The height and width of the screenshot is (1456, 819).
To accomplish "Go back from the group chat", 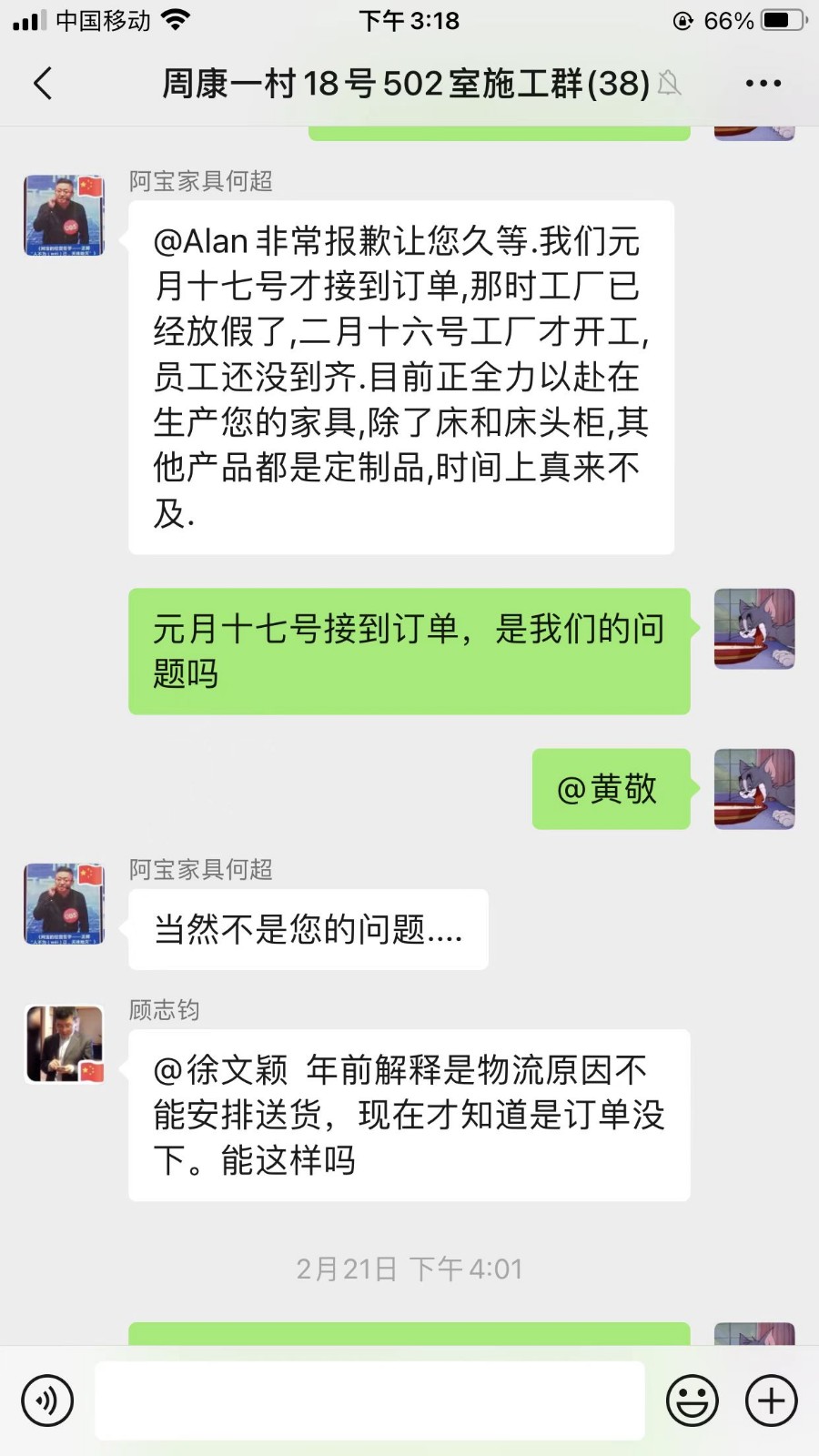I will click(x=43, y=83).
